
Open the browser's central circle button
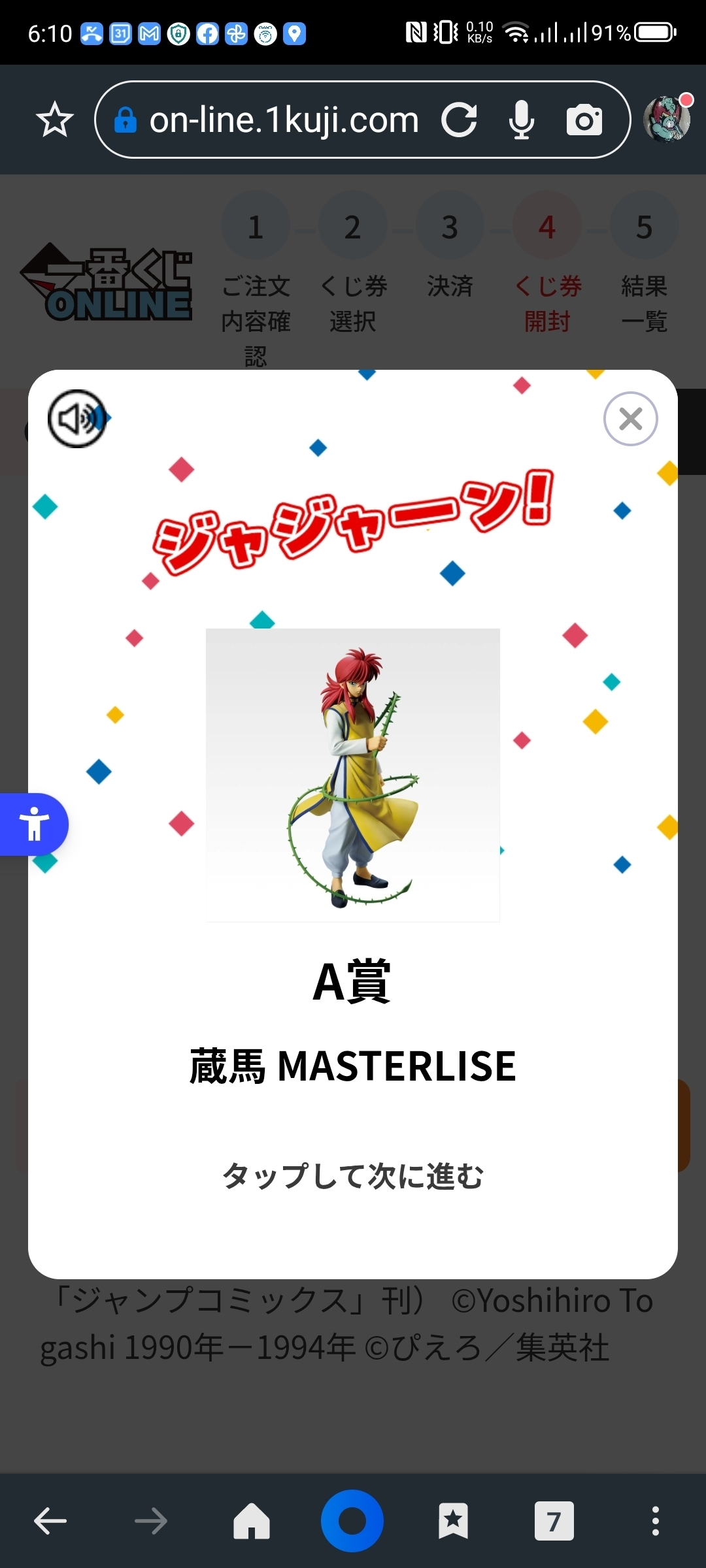pyautogui.click(x=352, y=1521)
